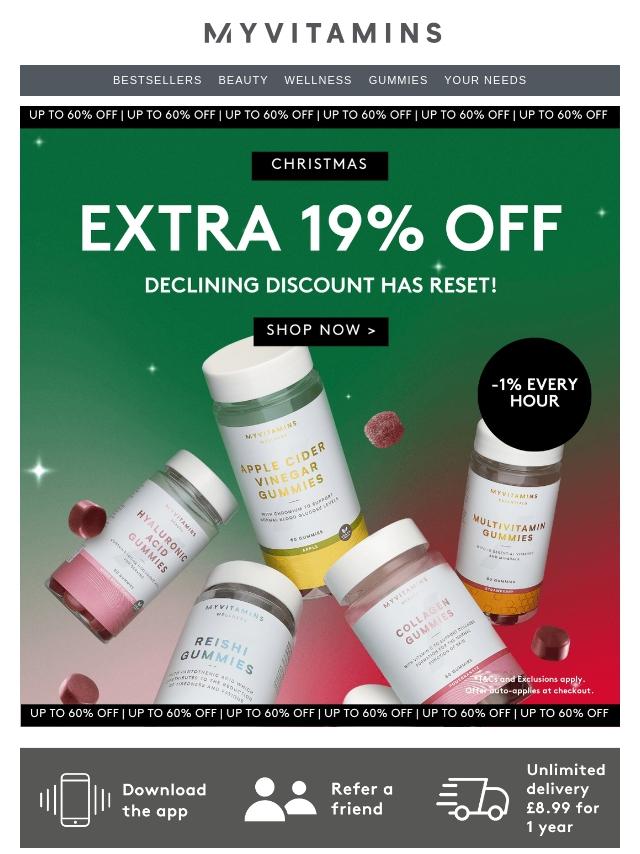Browse the Gummies category
The height and width of the screenshot is (854, 640).
pyautogui.click(x=398, y=80)
